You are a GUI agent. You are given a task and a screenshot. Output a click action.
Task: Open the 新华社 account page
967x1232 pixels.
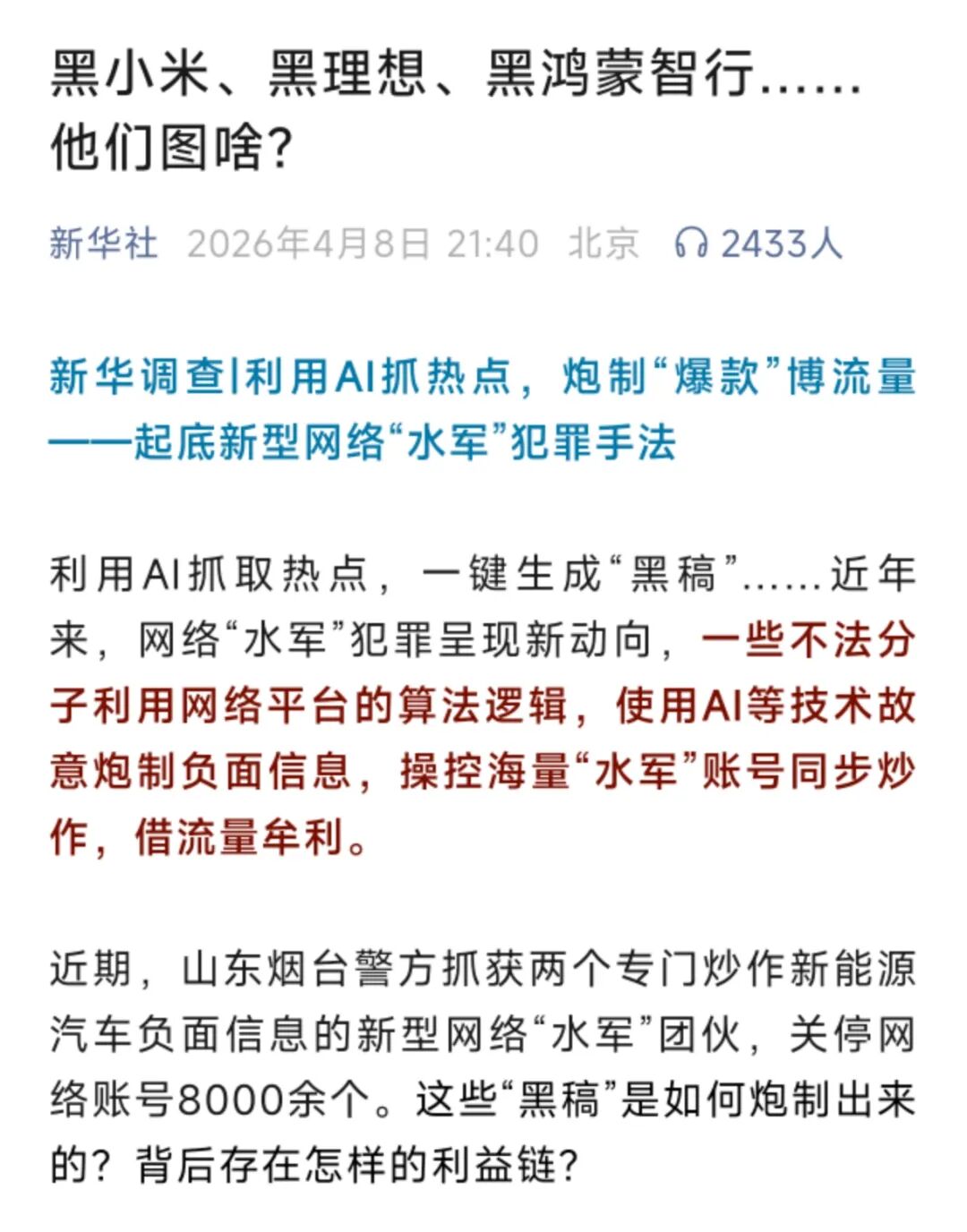click(x=103, y=244)
